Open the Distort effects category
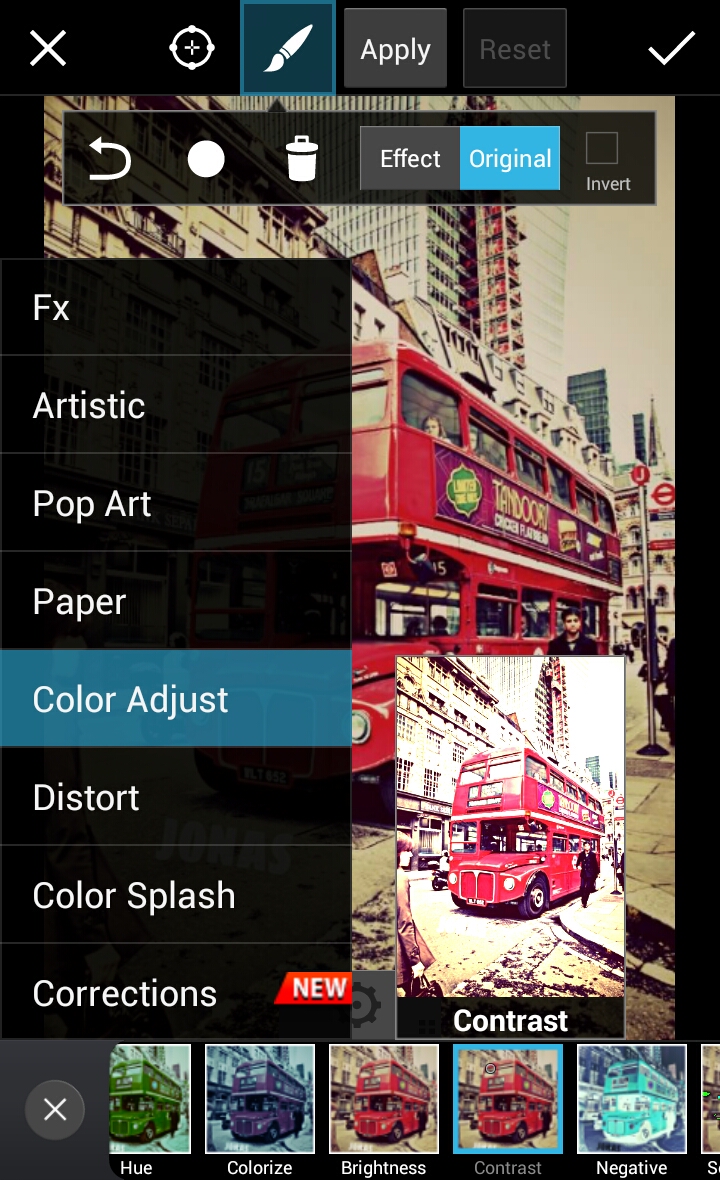The height and width of the screenshot is (1180, 720). [86, 797]
